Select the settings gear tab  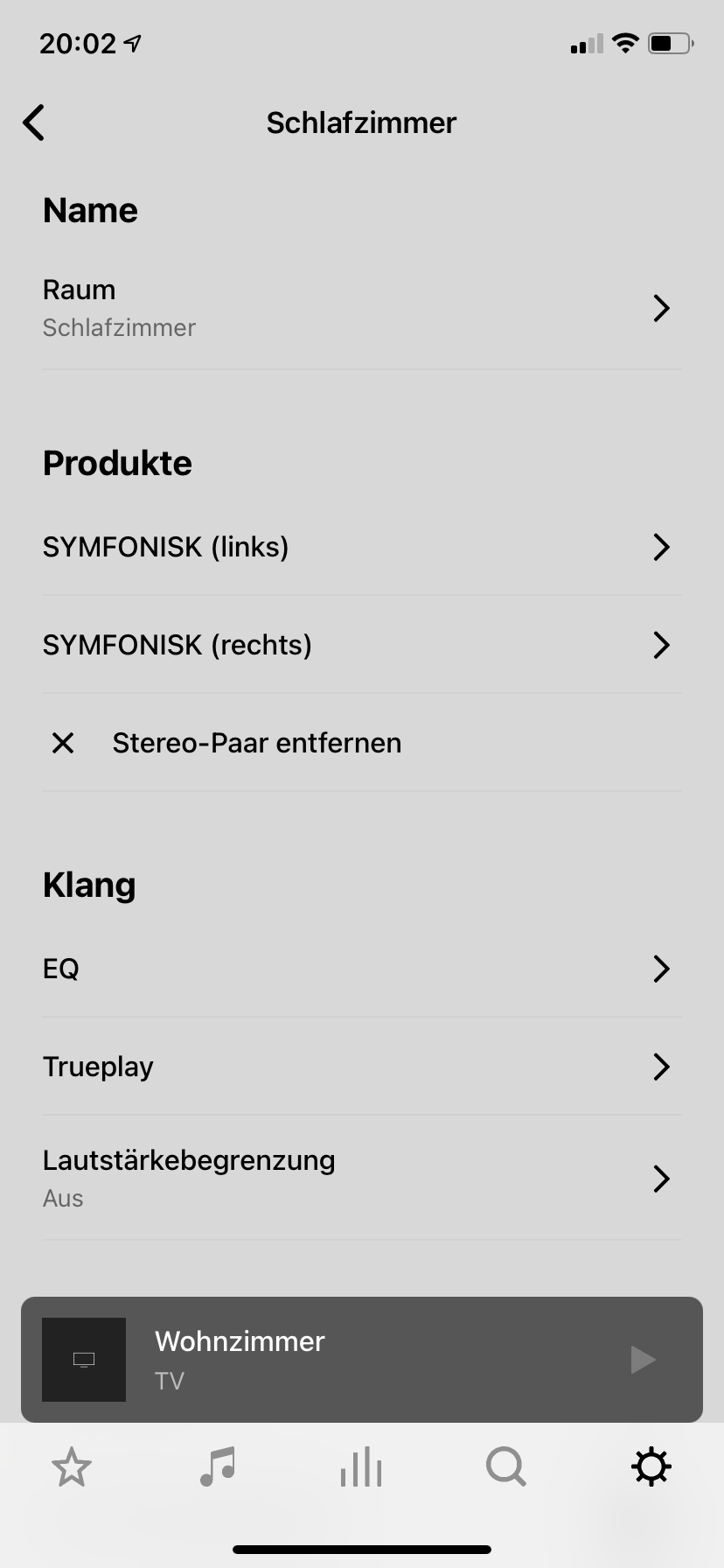[x=651, y=1467]
